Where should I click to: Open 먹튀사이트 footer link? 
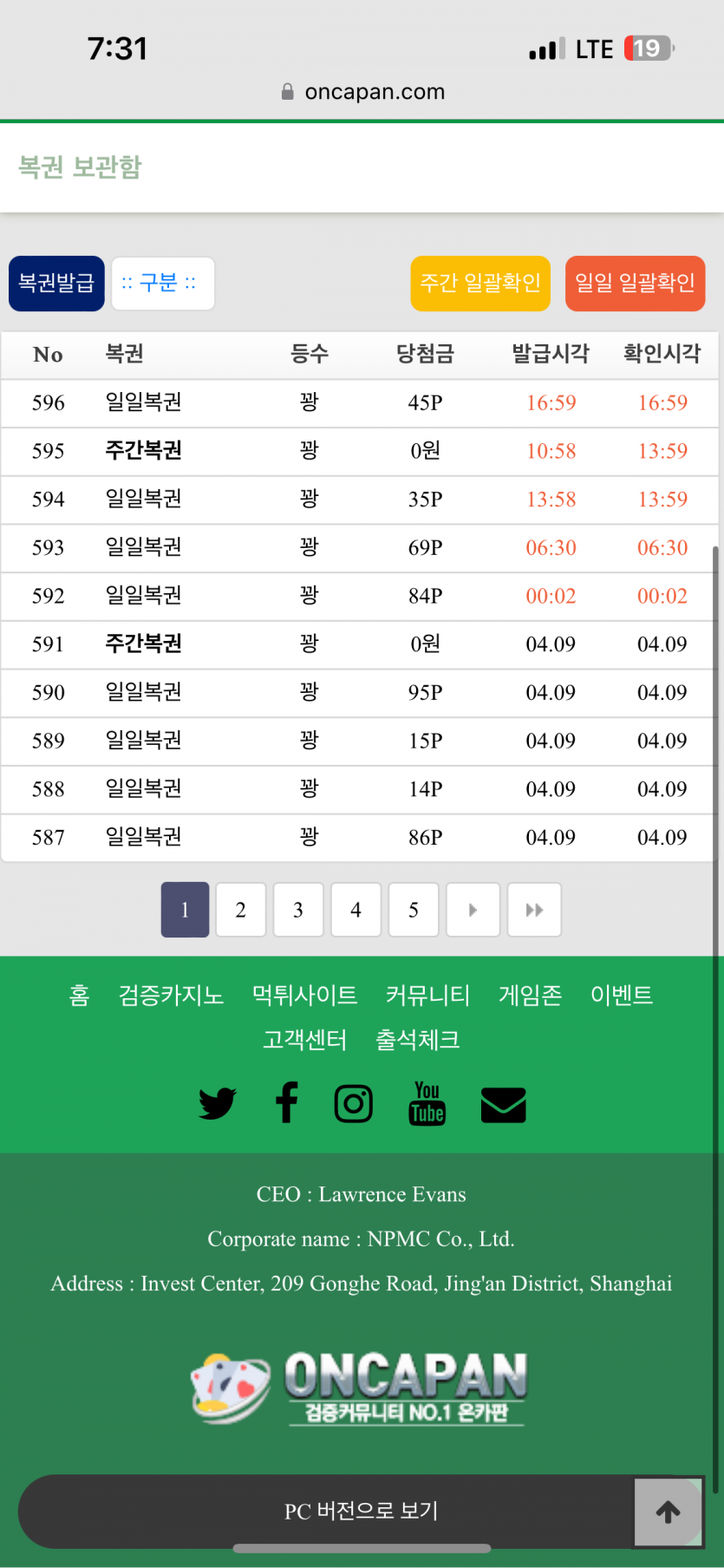(304, 995)
